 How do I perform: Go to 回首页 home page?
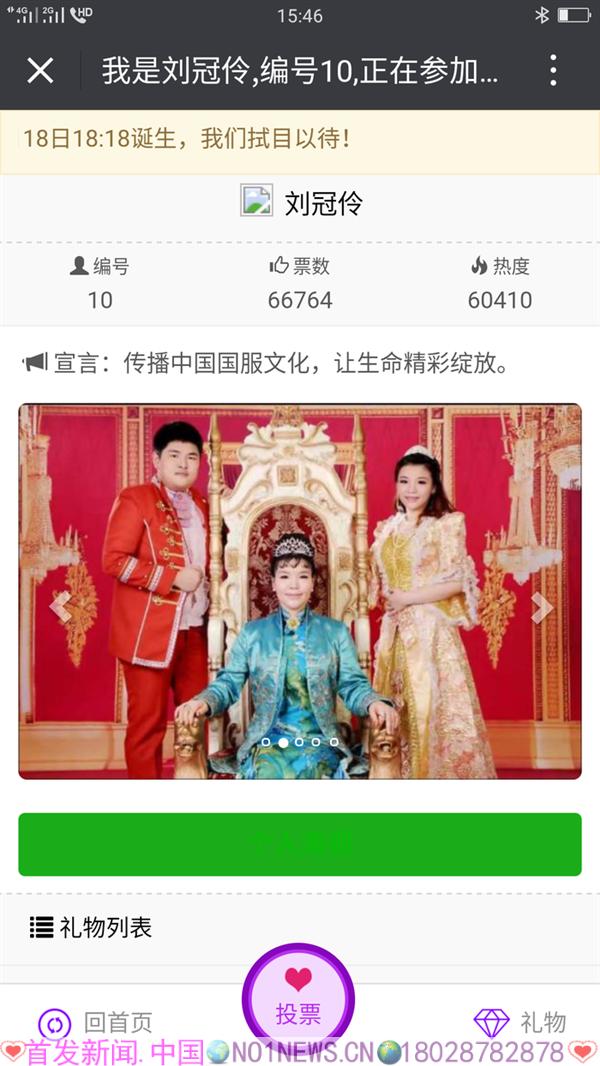(x=97, y=1022)
